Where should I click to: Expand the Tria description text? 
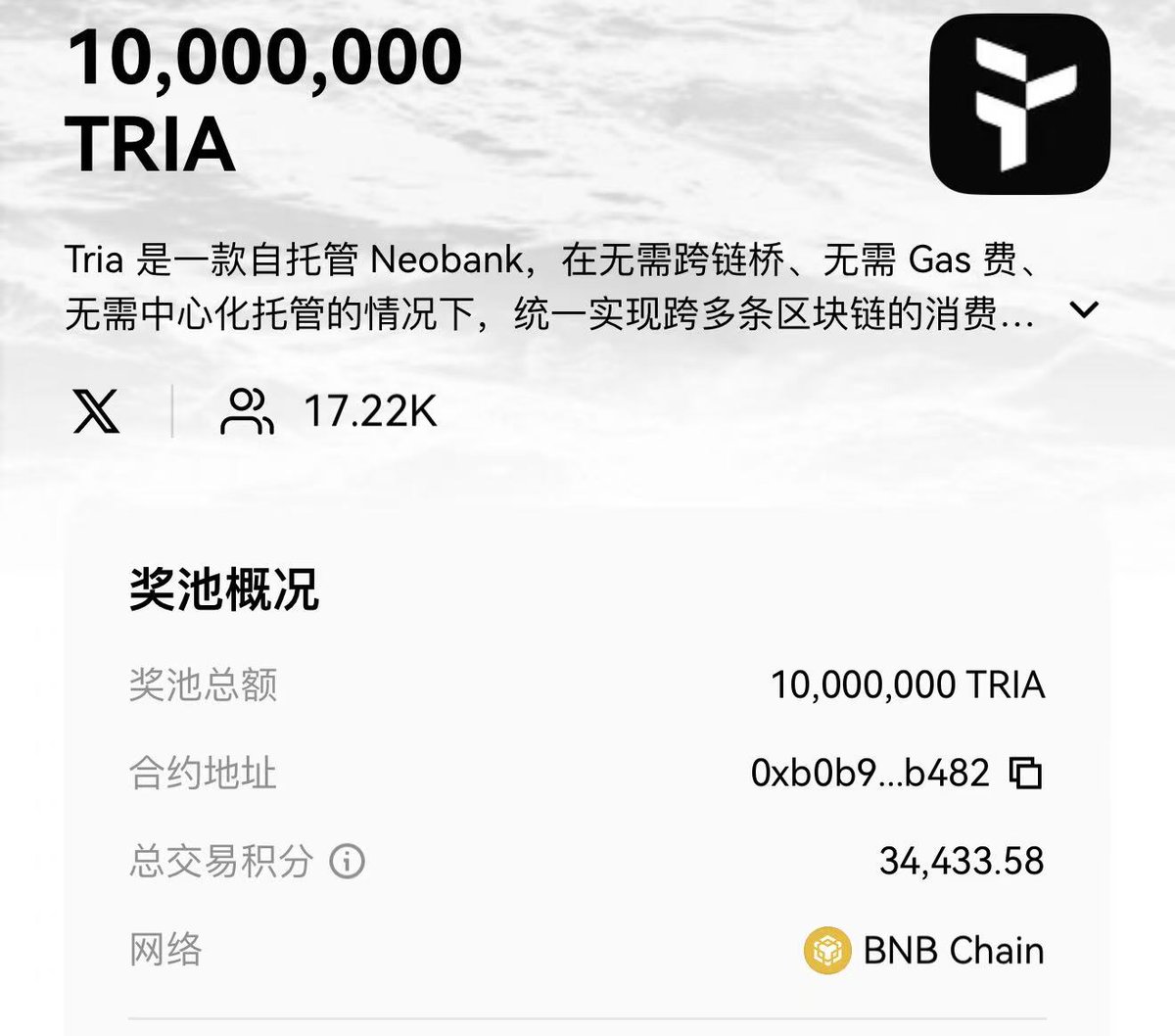1084,311
